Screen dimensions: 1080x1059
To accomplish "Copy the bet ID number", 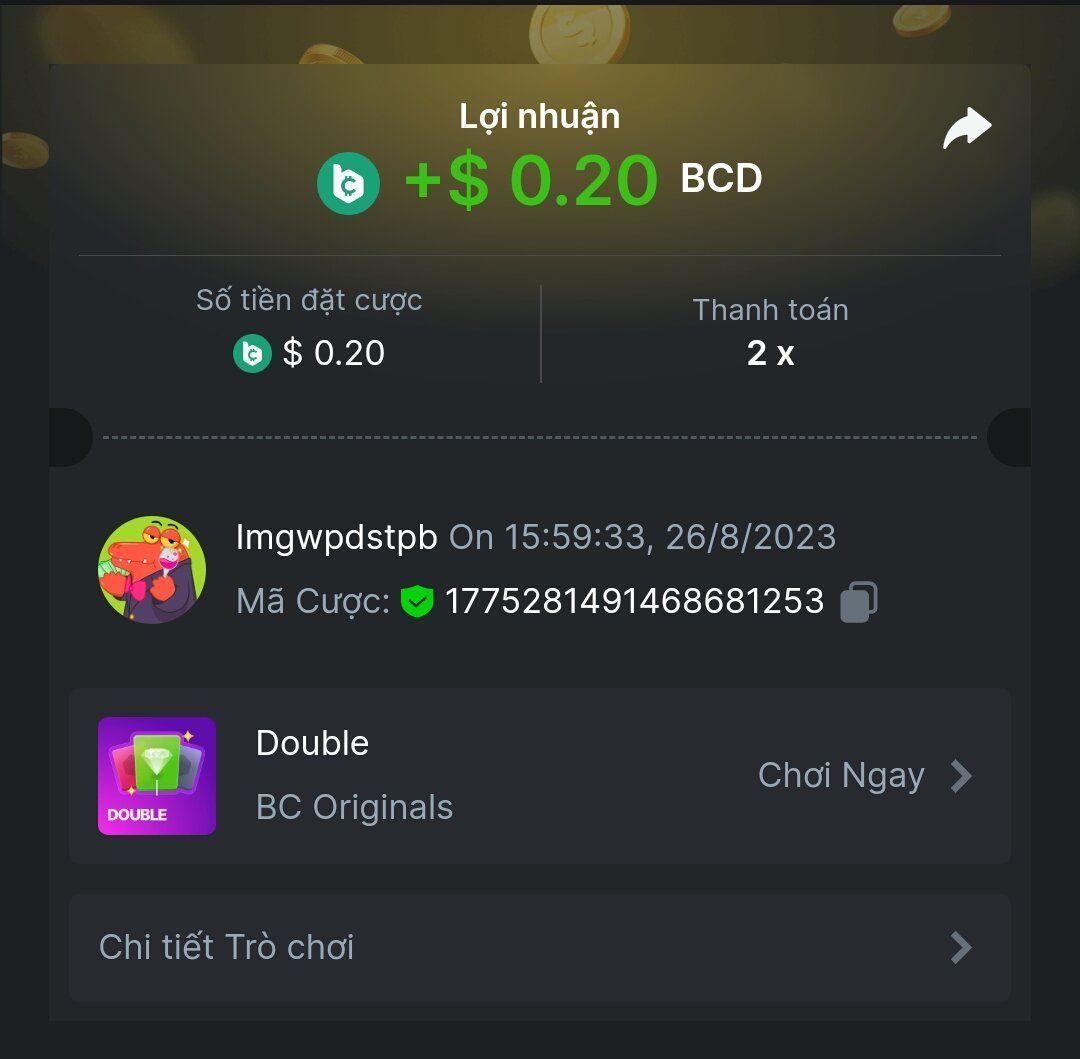I will coord(858,601).
